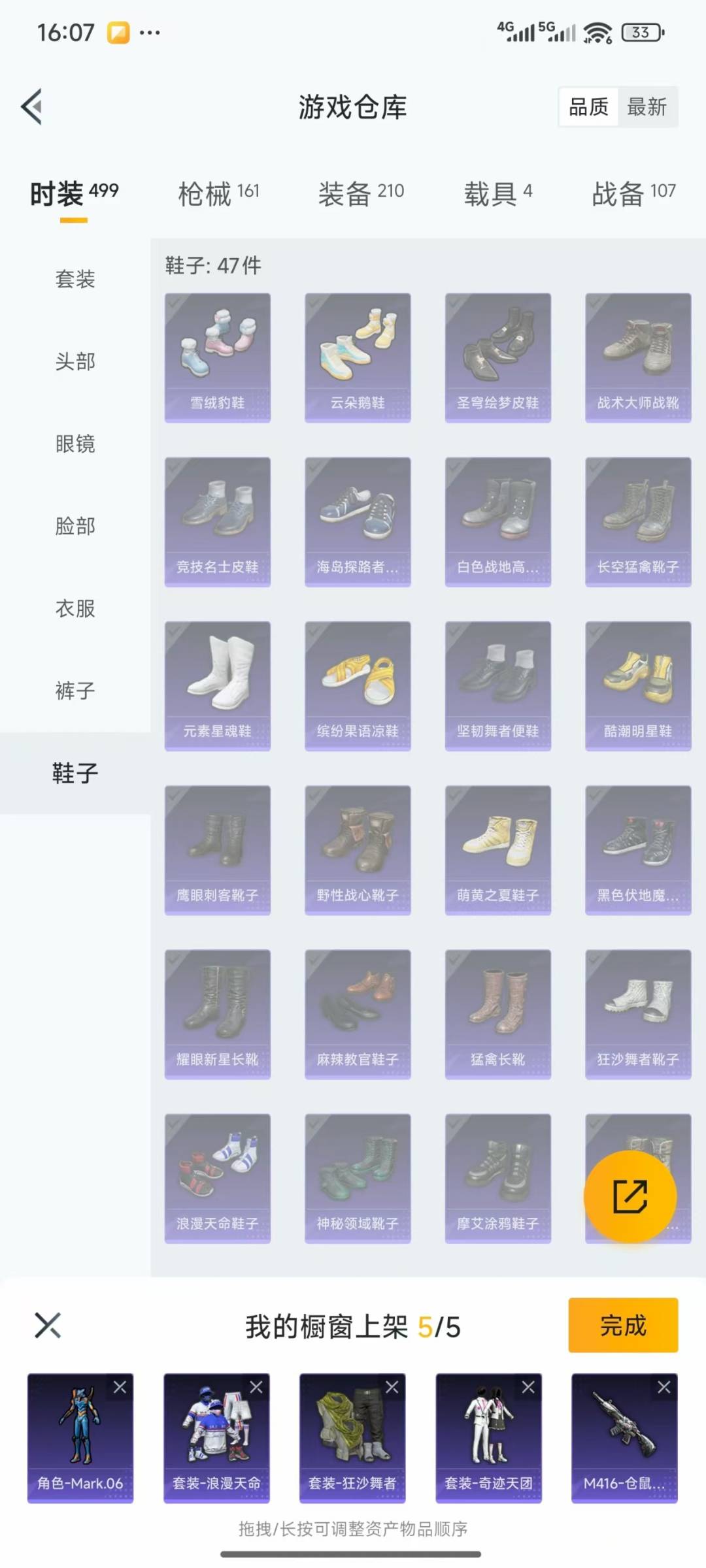Switch to the 载具 tab

[498, 193]
